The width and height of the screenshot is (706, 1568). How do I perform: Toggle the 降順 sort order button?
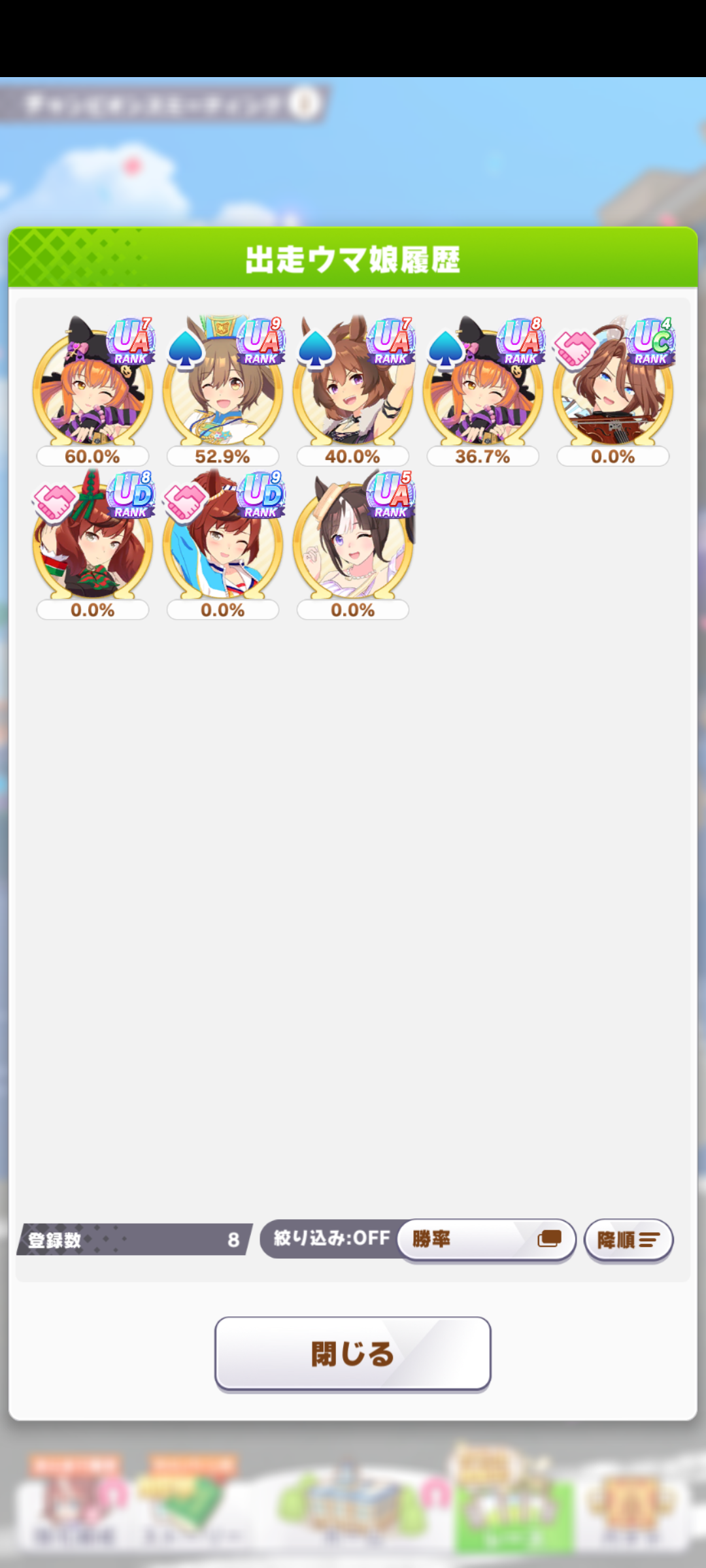click(x=628, y=1239)
